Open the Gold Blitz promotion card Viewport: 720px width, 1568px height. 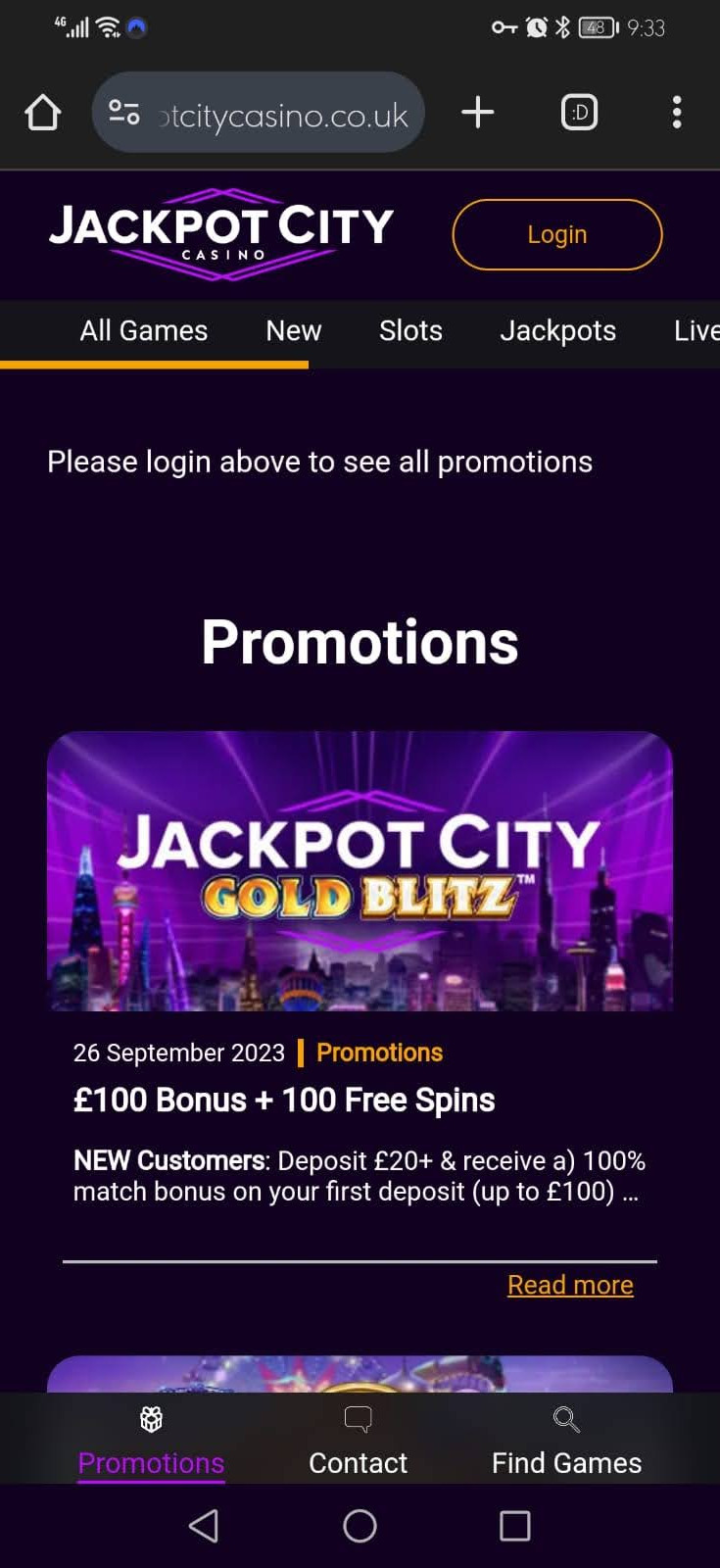click(360, 871)
